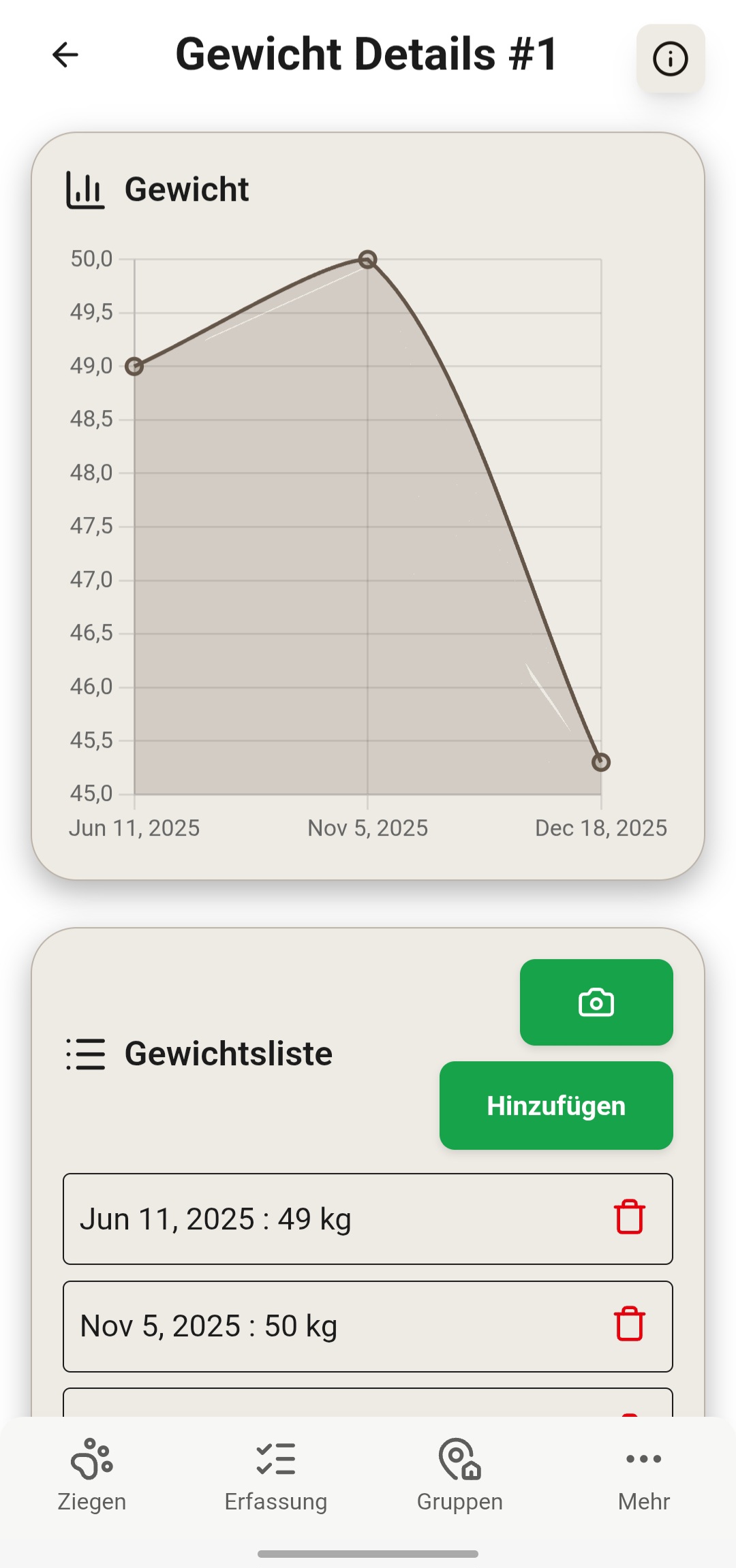The image size is (736, 1568).
Task: Select the bar chart icon beside Gewicht
Action: pos(85,189)
